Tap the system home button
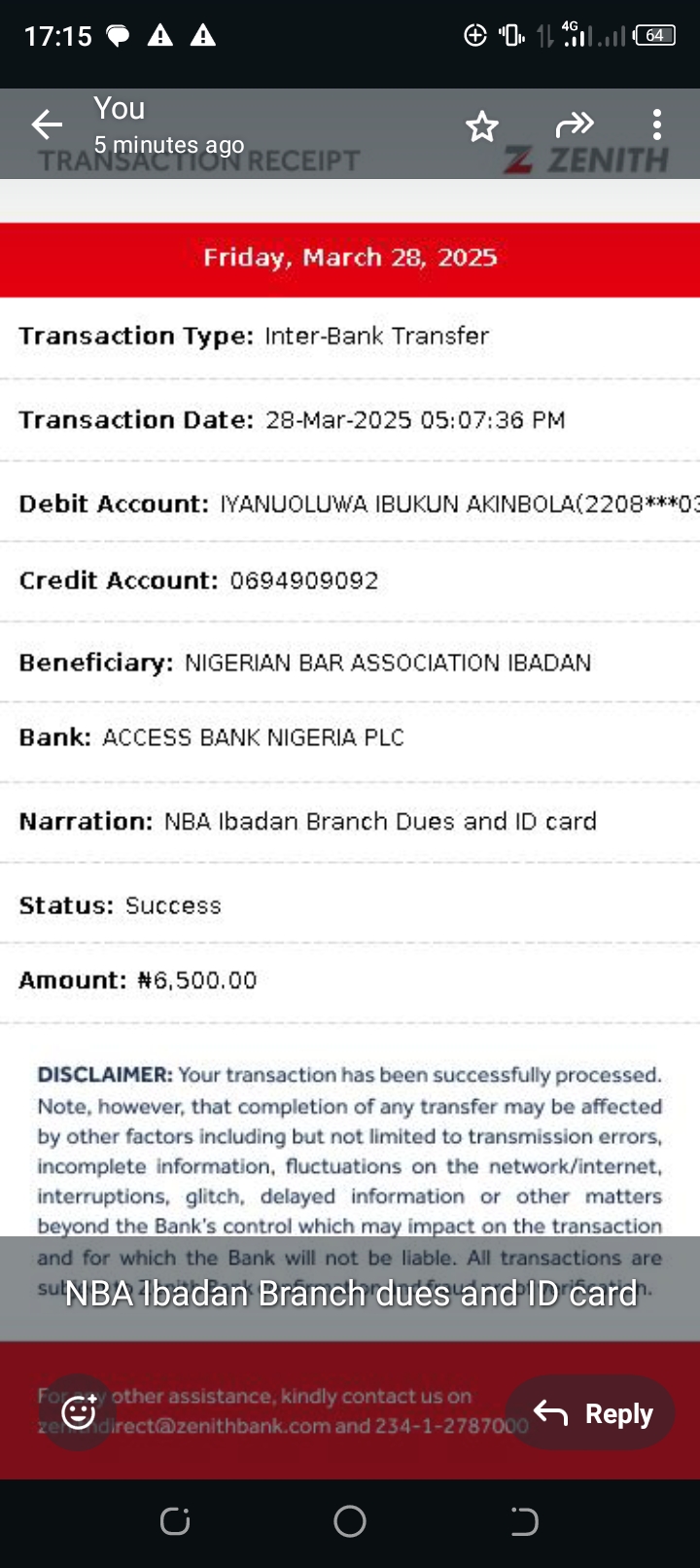The height and width of the screenshot is (1568, 700). pyautogui.click(x=350, y=1521)
